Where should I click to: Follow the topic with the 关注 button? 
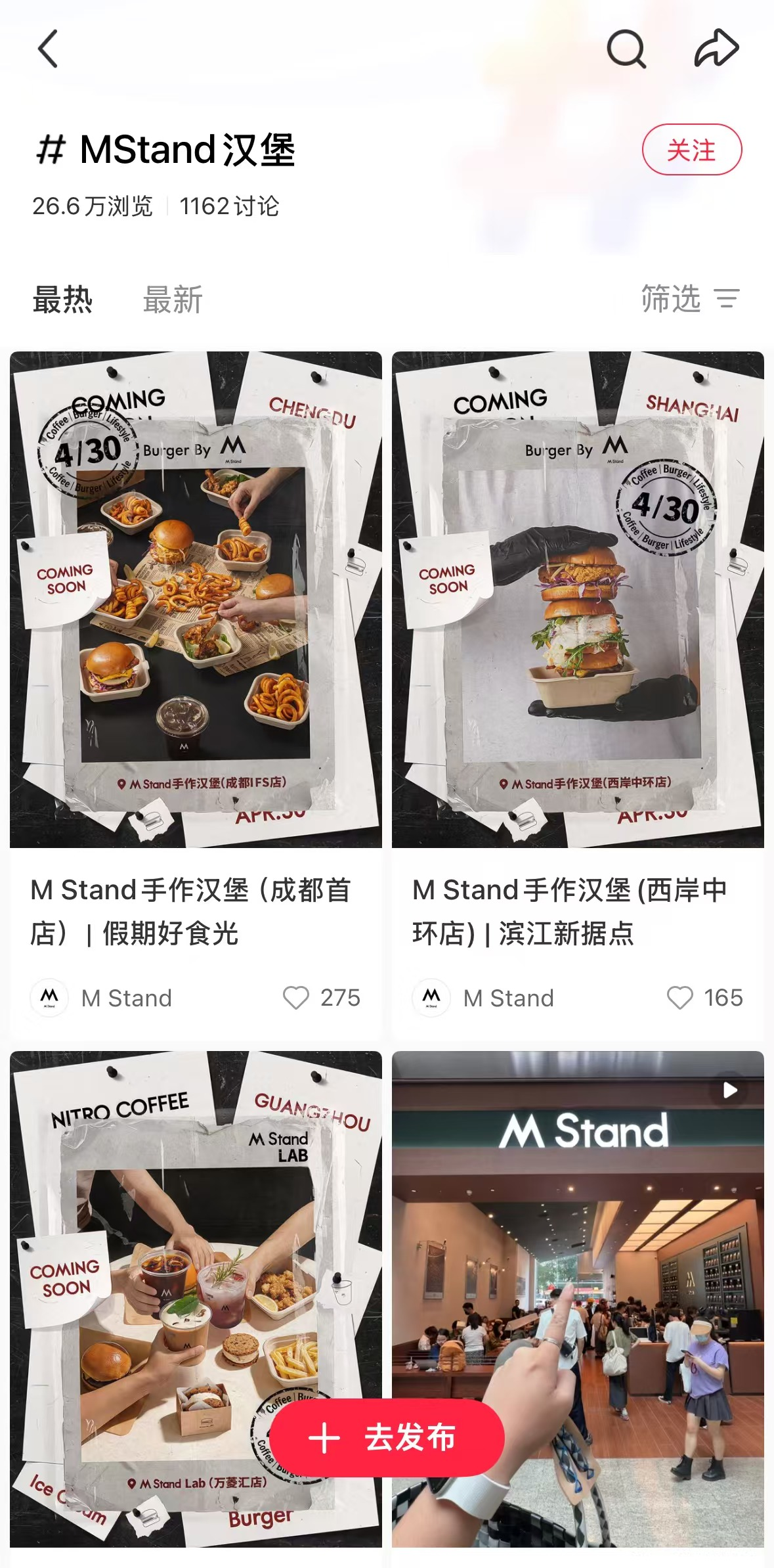(x=691, y=150)
